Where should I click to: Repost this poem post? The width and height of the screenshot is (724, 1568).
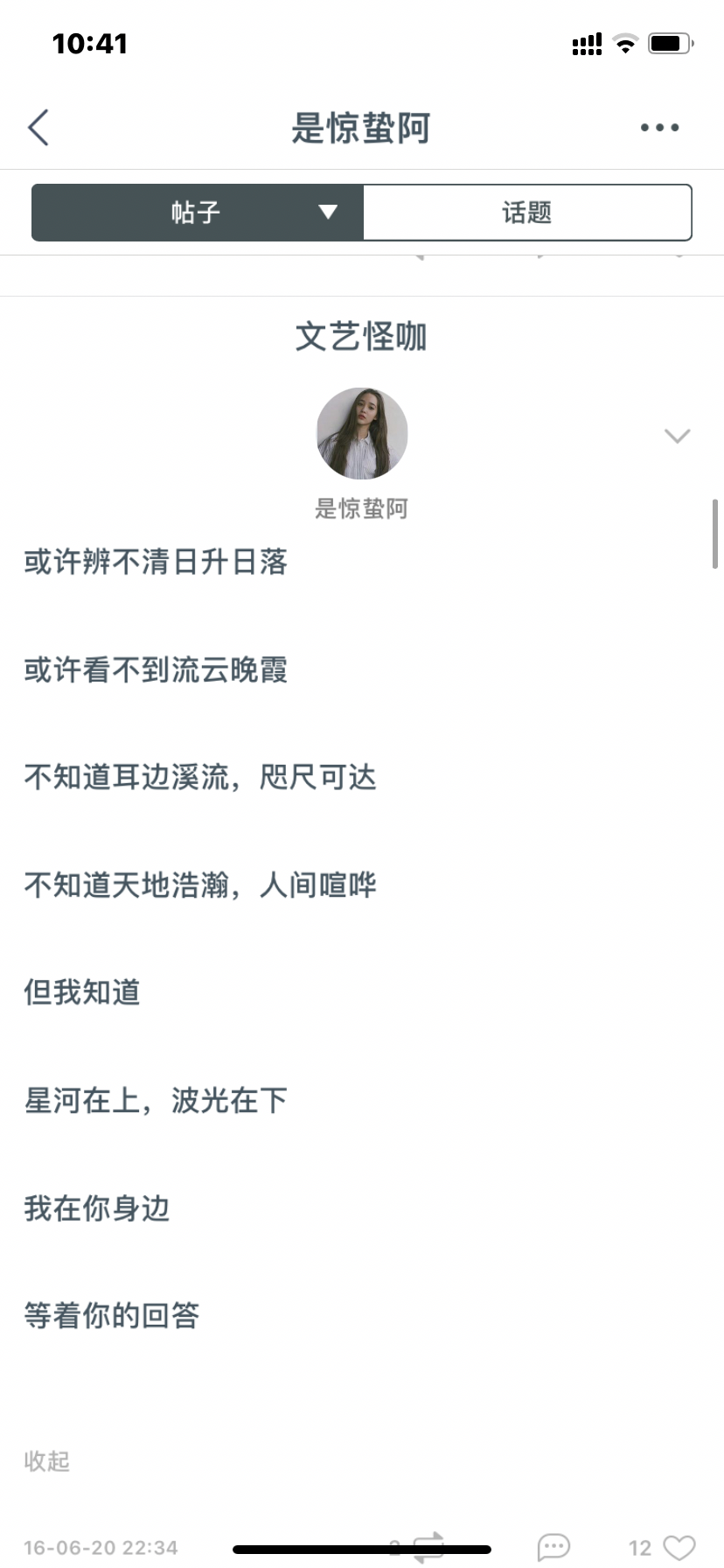[428, 1547]
